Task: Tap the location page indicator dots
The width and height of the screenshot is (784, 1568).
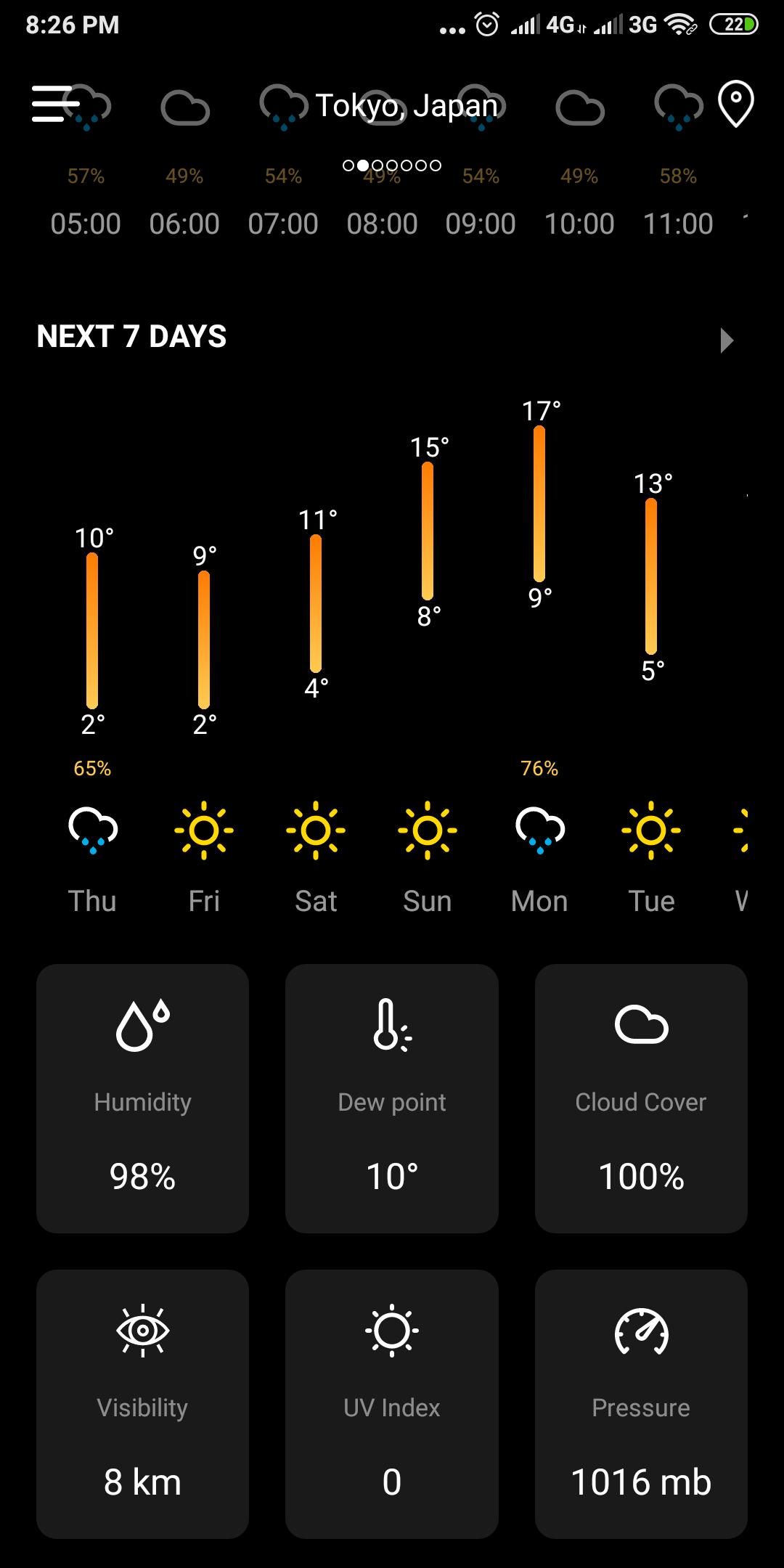Action: point(392,166)
